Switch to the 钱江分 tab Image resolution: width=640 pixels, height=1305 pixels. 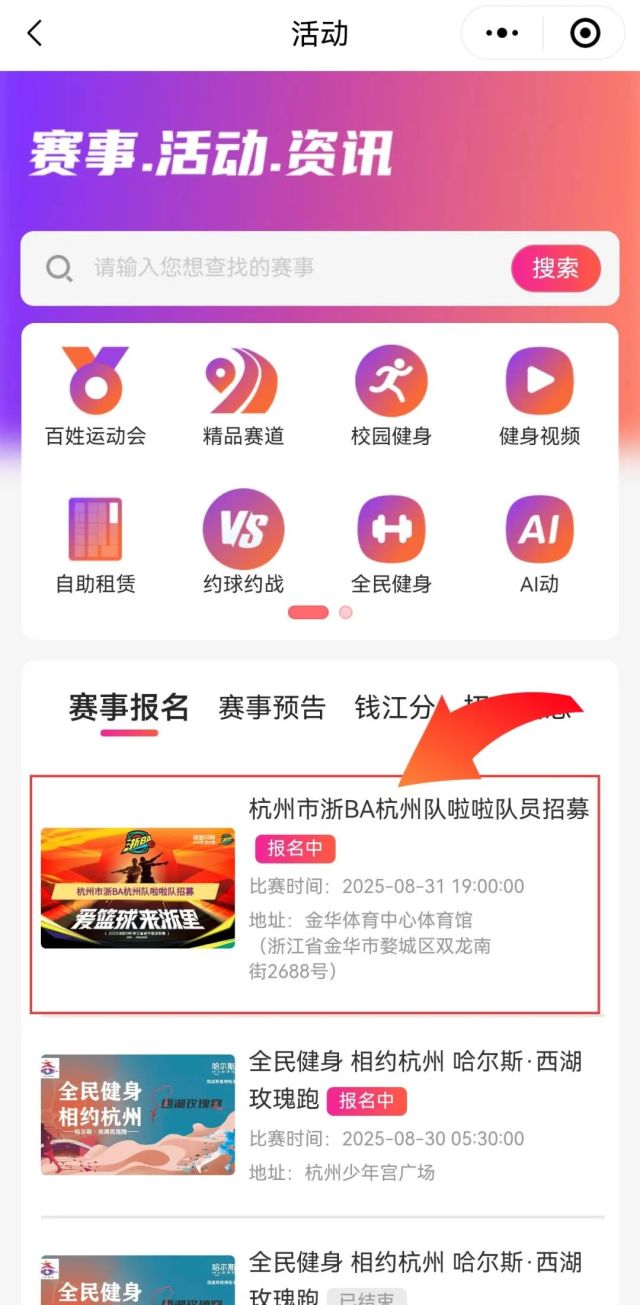[x=394, y=707]
